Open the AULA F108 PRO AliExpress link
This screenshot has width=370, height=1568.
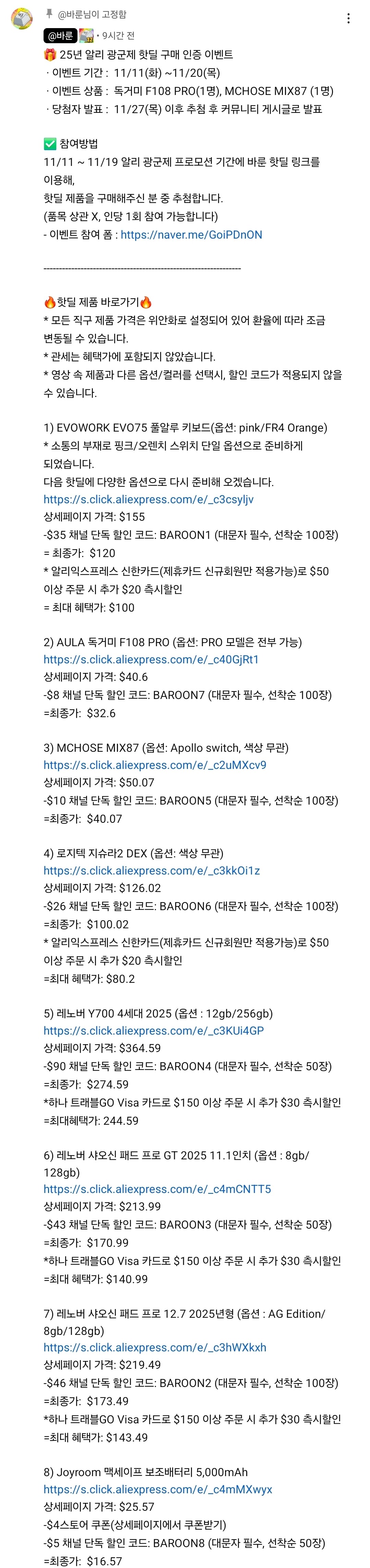click(x=151, y=659)
